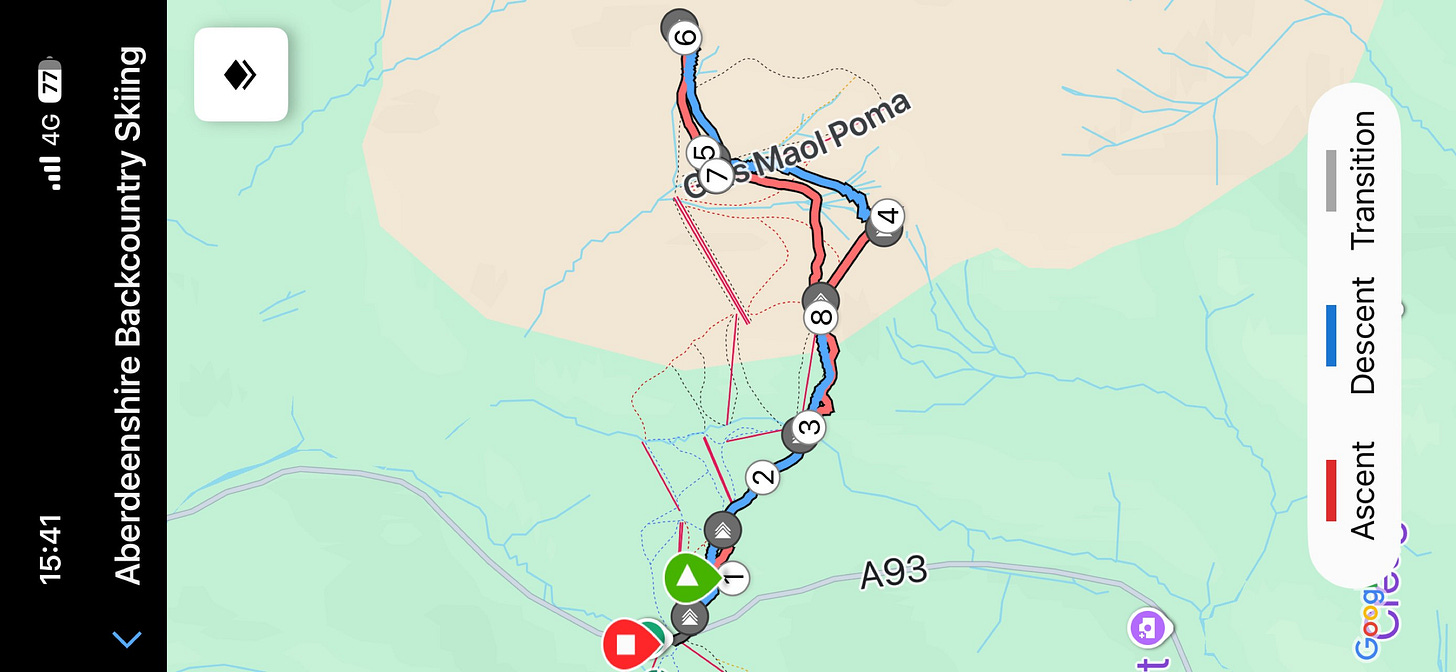This screenshot has height=672, width=1456.
Task: Select the green start marker
Action: (688, 576)
